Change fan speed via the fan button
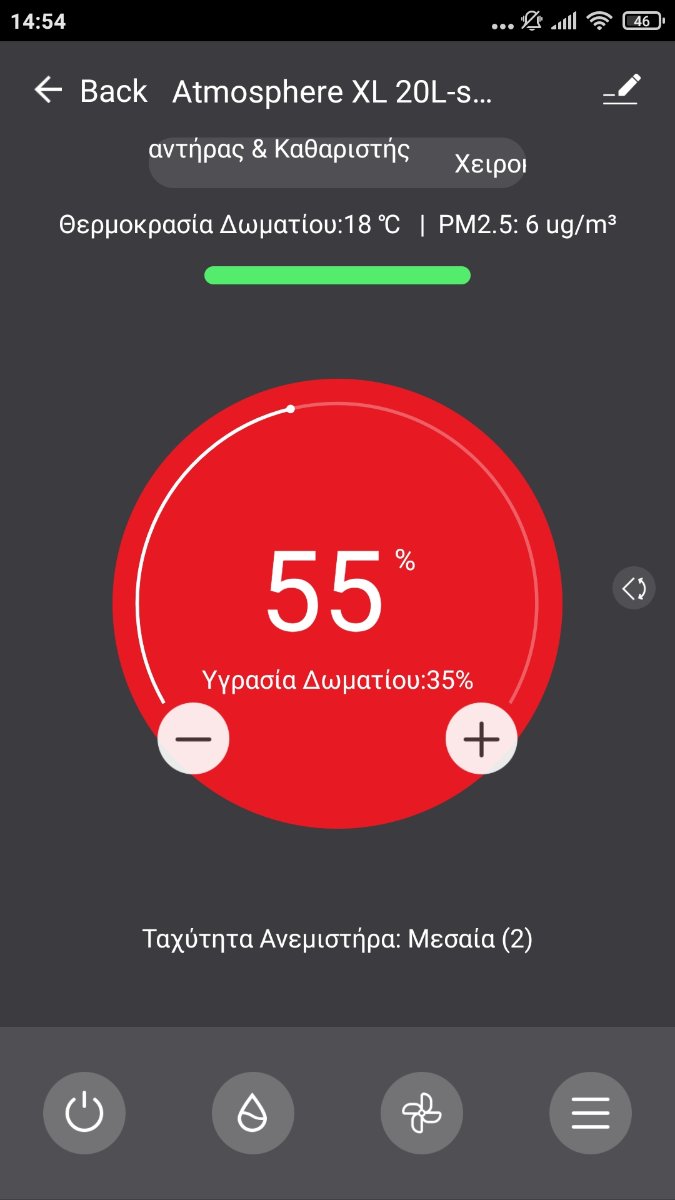Image resolution: width=675 pixels, height=1200 pixels. [x=422, y=1113]
